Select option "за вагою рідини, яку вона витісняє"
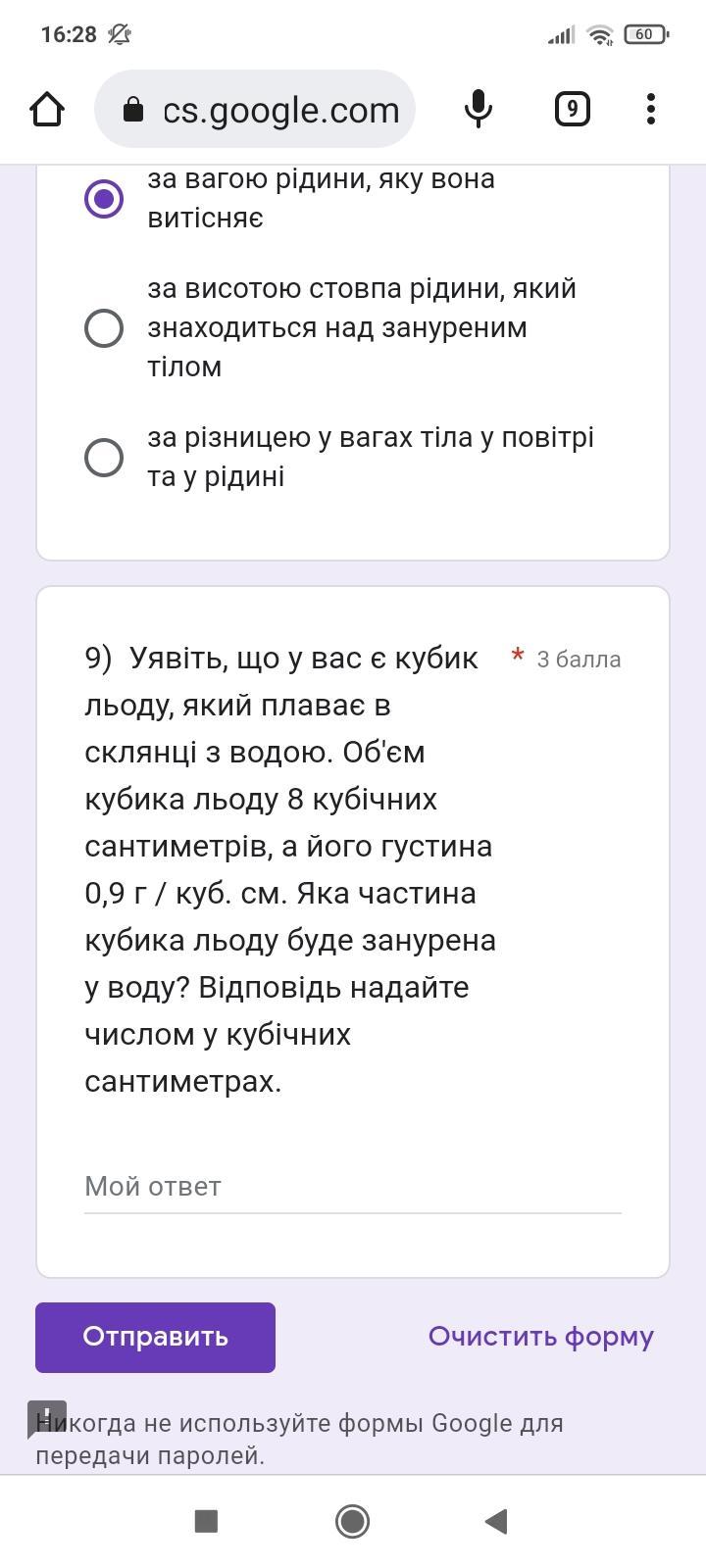This screenshot has width=706, height=1568. coord(104,199)
